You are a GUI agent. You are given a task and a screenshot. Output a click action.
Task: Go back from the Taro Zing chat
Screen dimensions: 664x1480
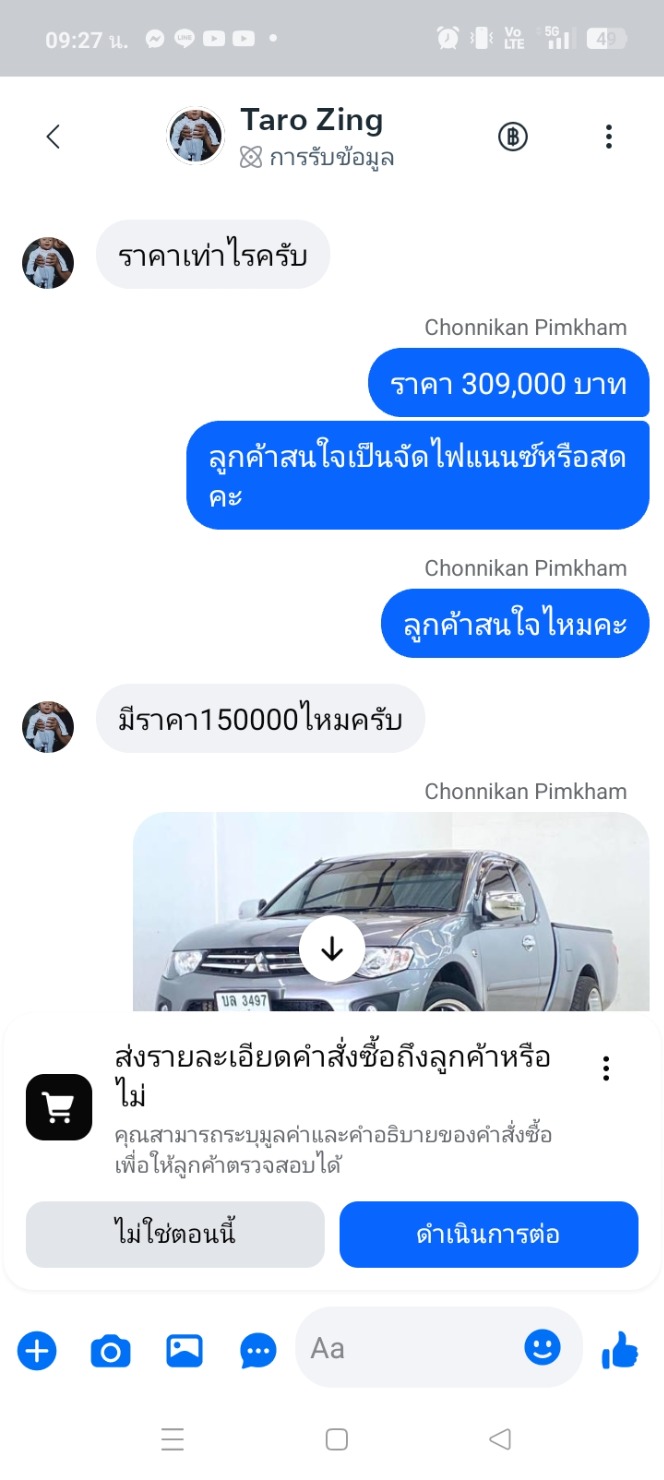[54, 137]
